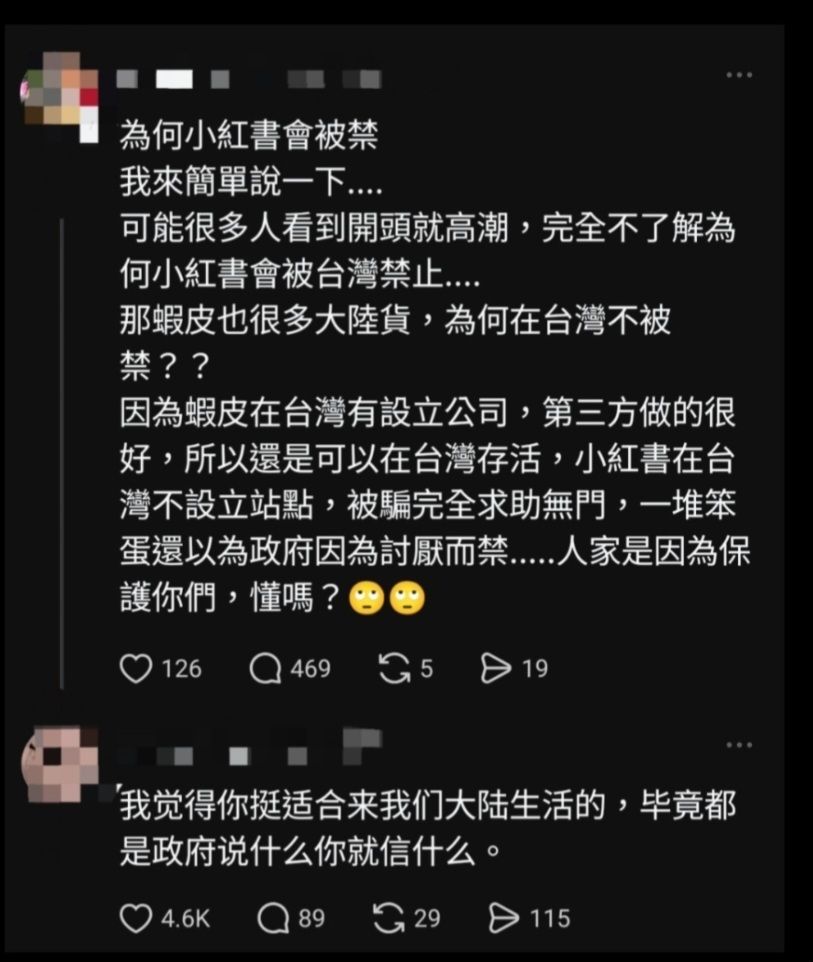This screenshot has height=962, width=813.
Task: Open the second post's more options menu
Action: click(740, 745)
